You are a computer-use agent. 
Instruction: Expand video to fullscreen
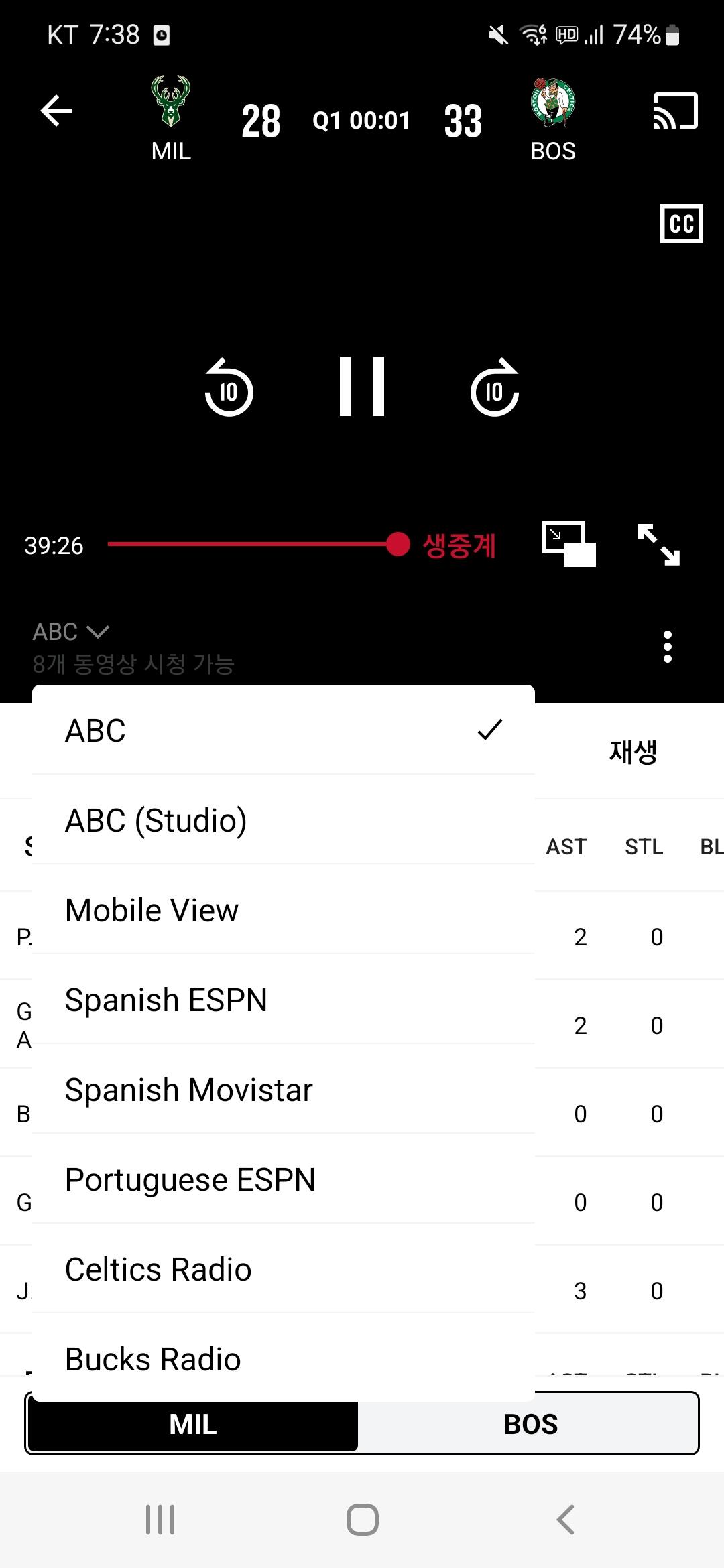pyautogui.click(x=658, y=544)
